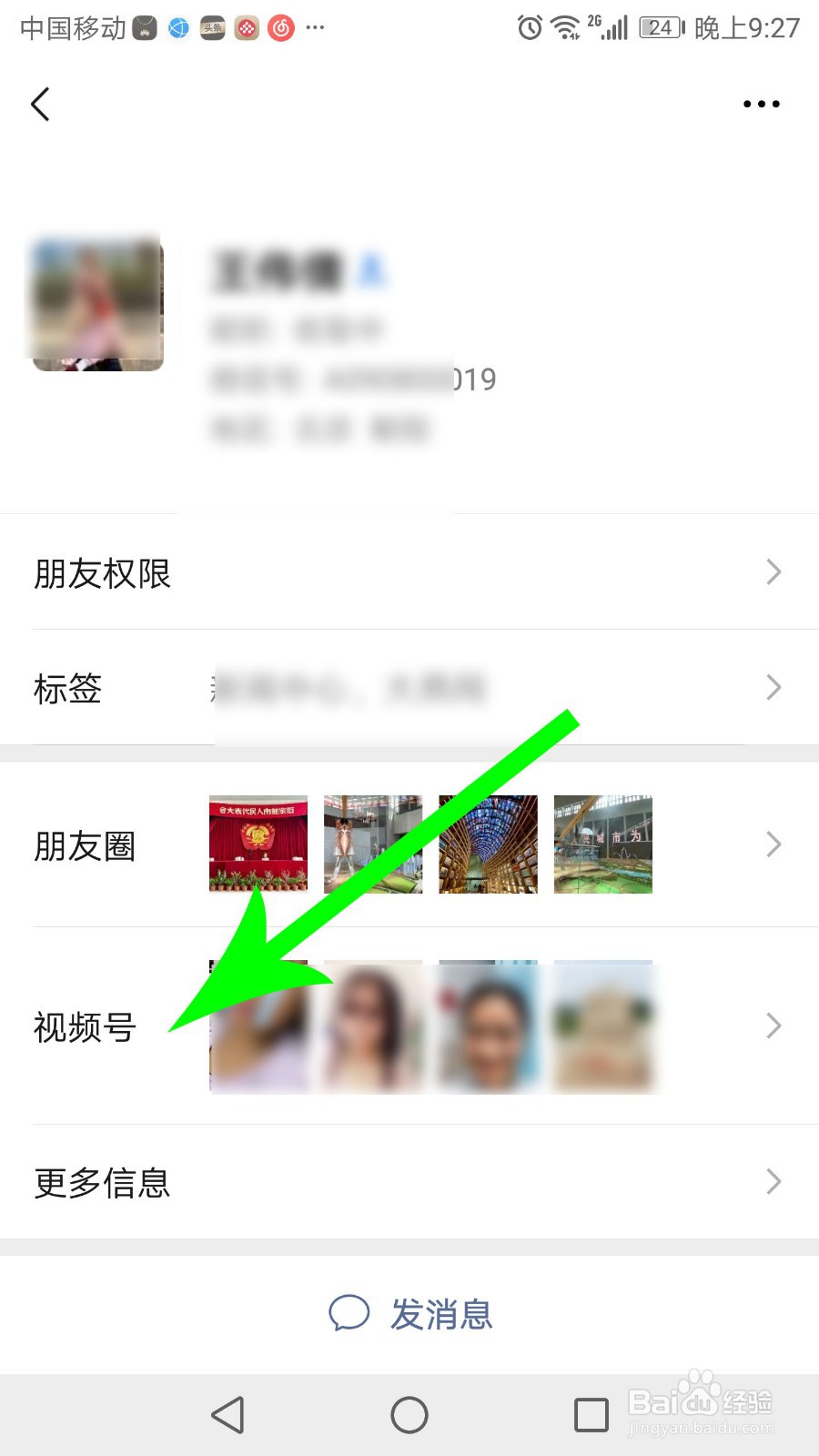Open the "..." more options menu
819x1456 pixels.
(761, 104)
